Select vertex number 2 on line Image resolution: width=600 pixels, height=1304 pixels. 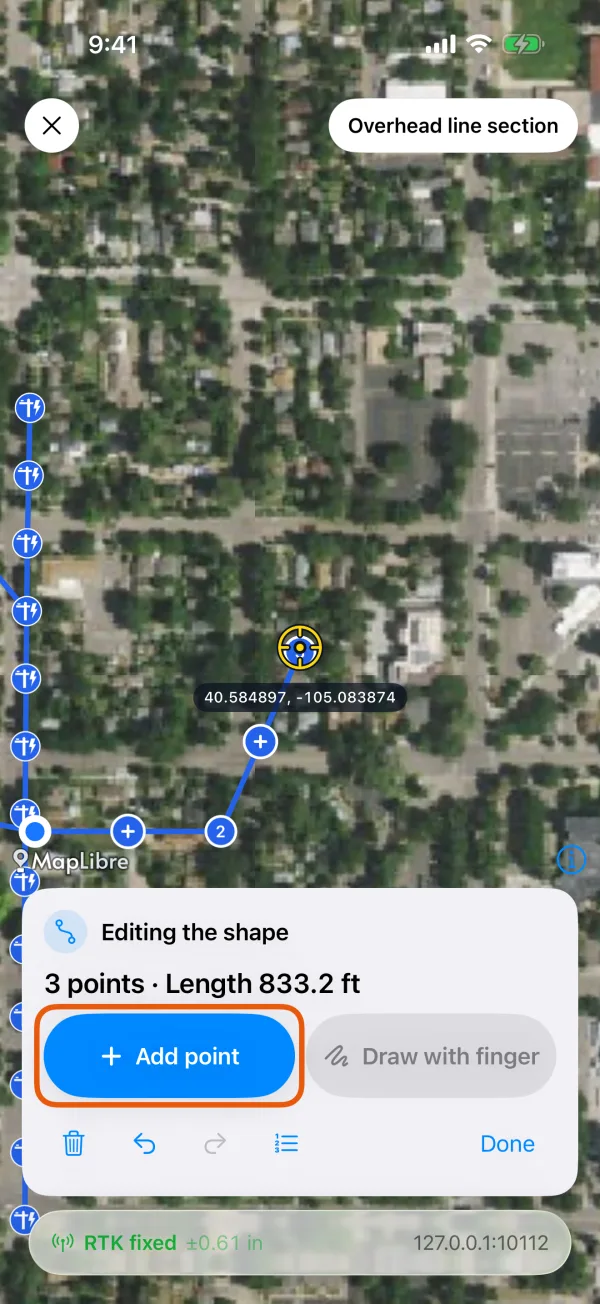click(x=221, y=831)
